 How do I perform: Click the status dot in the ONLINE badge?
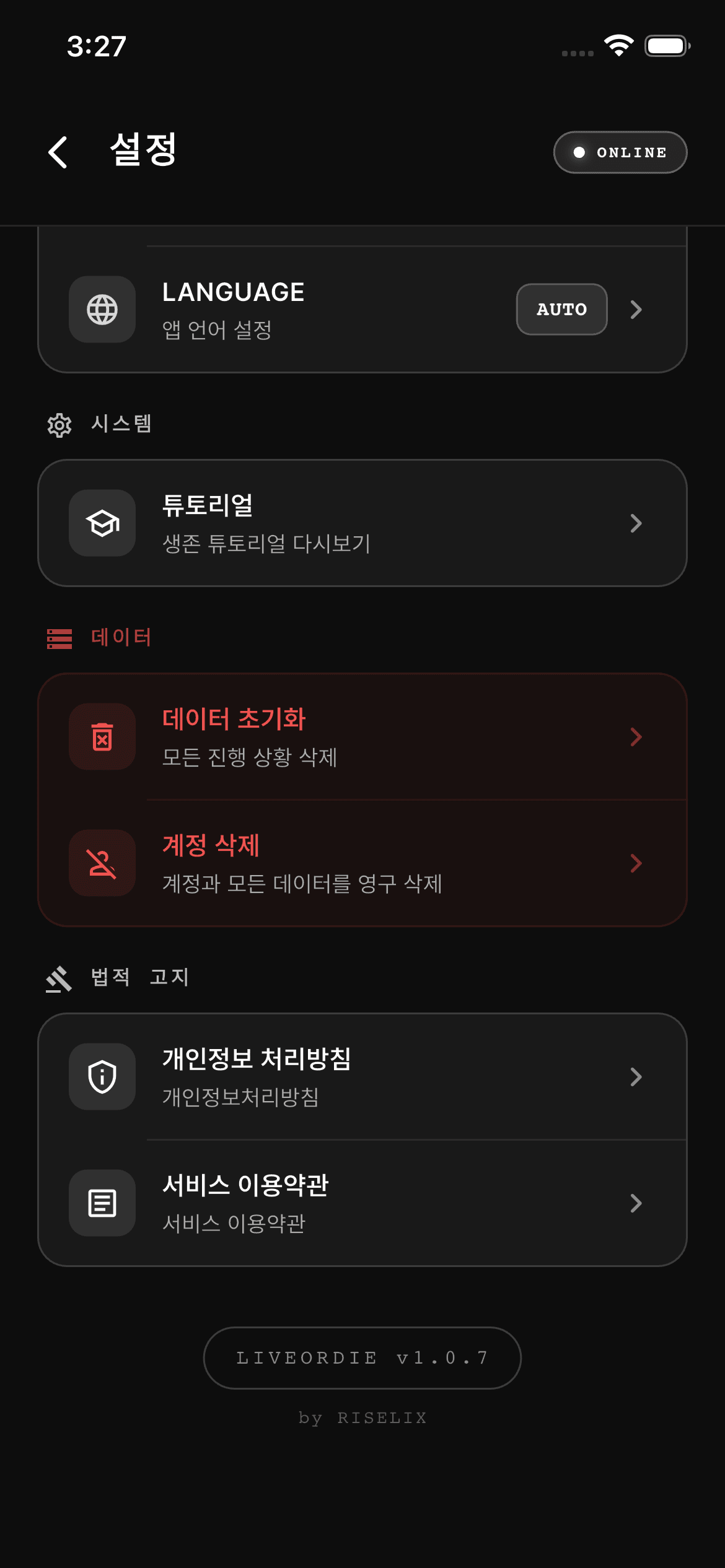(x=580, y=152)
